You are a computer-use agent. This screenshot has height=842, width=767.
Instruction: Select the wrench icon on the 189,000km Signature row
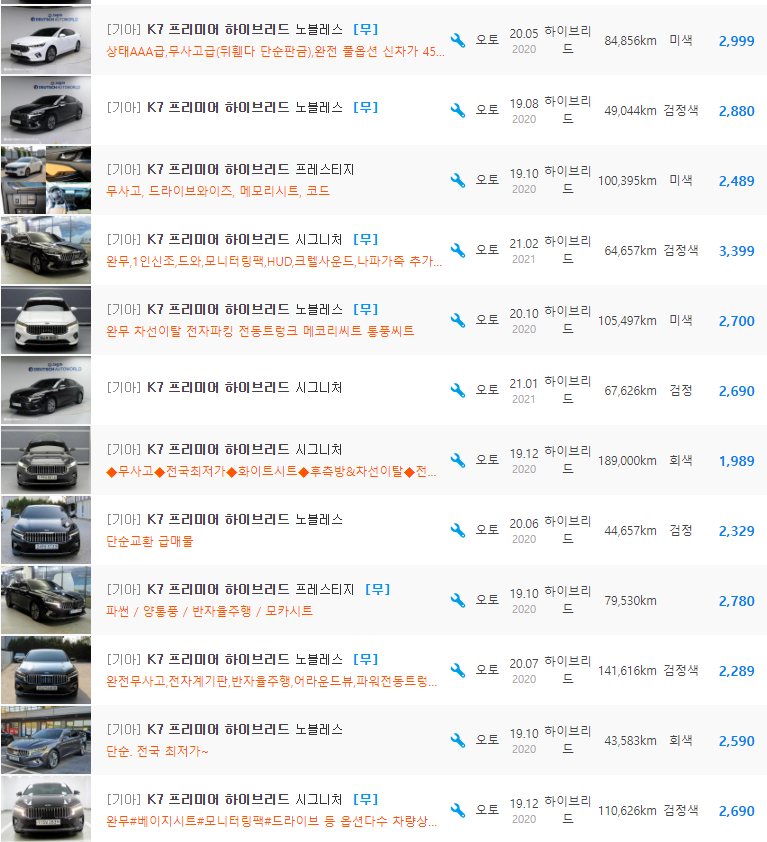[457, 459]
